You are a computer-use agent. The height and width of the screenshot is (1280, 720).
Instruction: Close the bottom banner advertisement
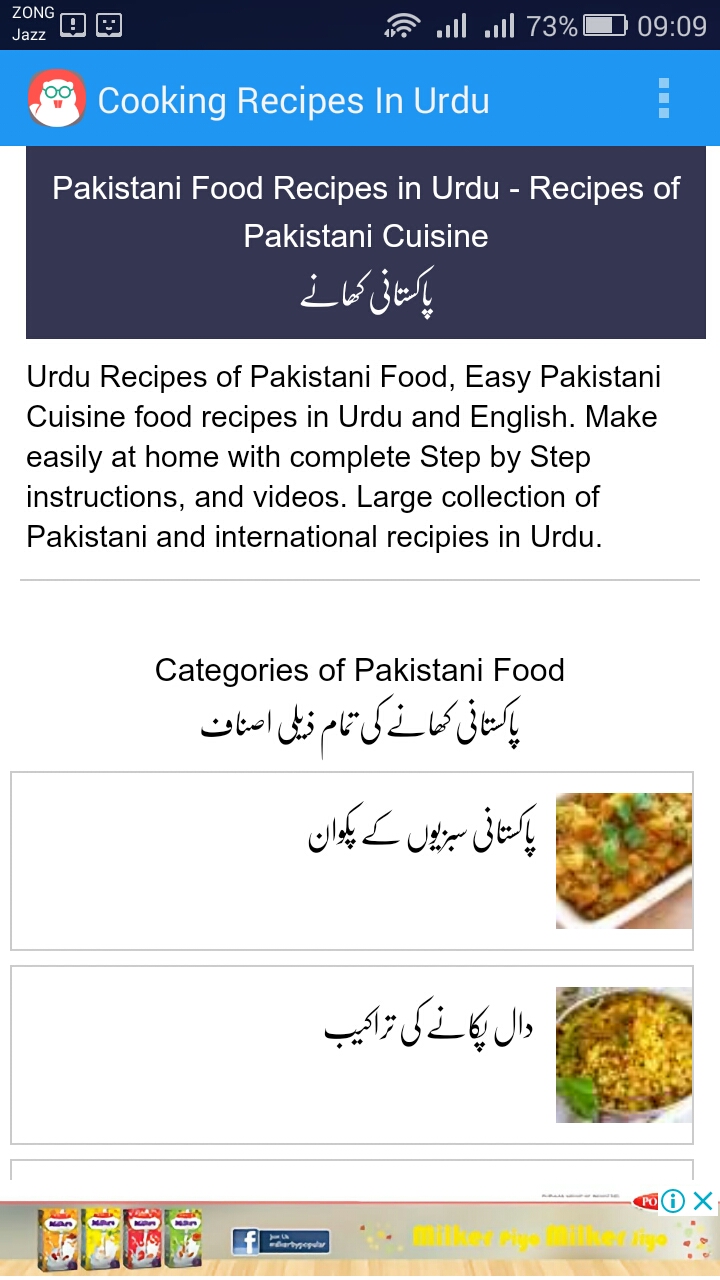[x=704, y=1201]
